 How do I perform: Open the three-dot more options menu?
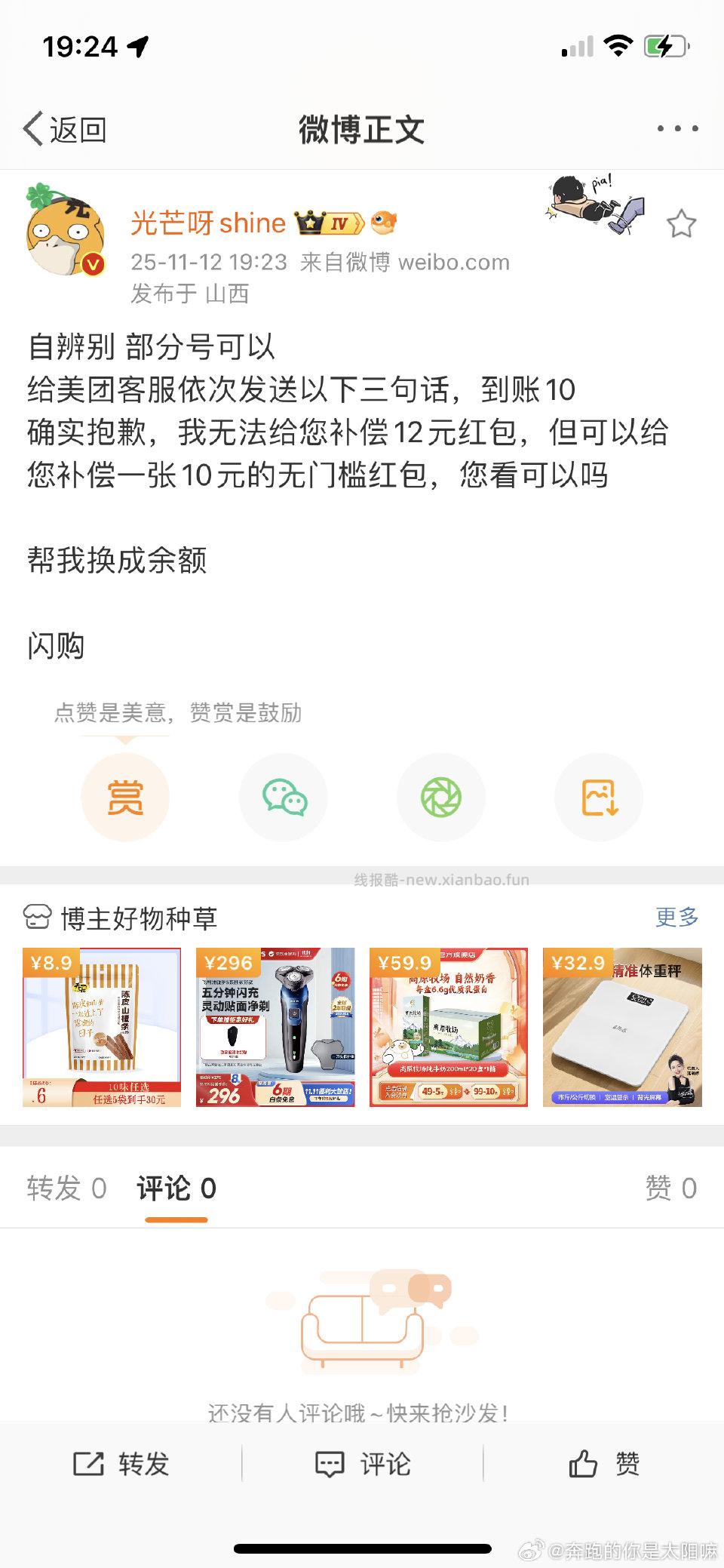point(670,128)
